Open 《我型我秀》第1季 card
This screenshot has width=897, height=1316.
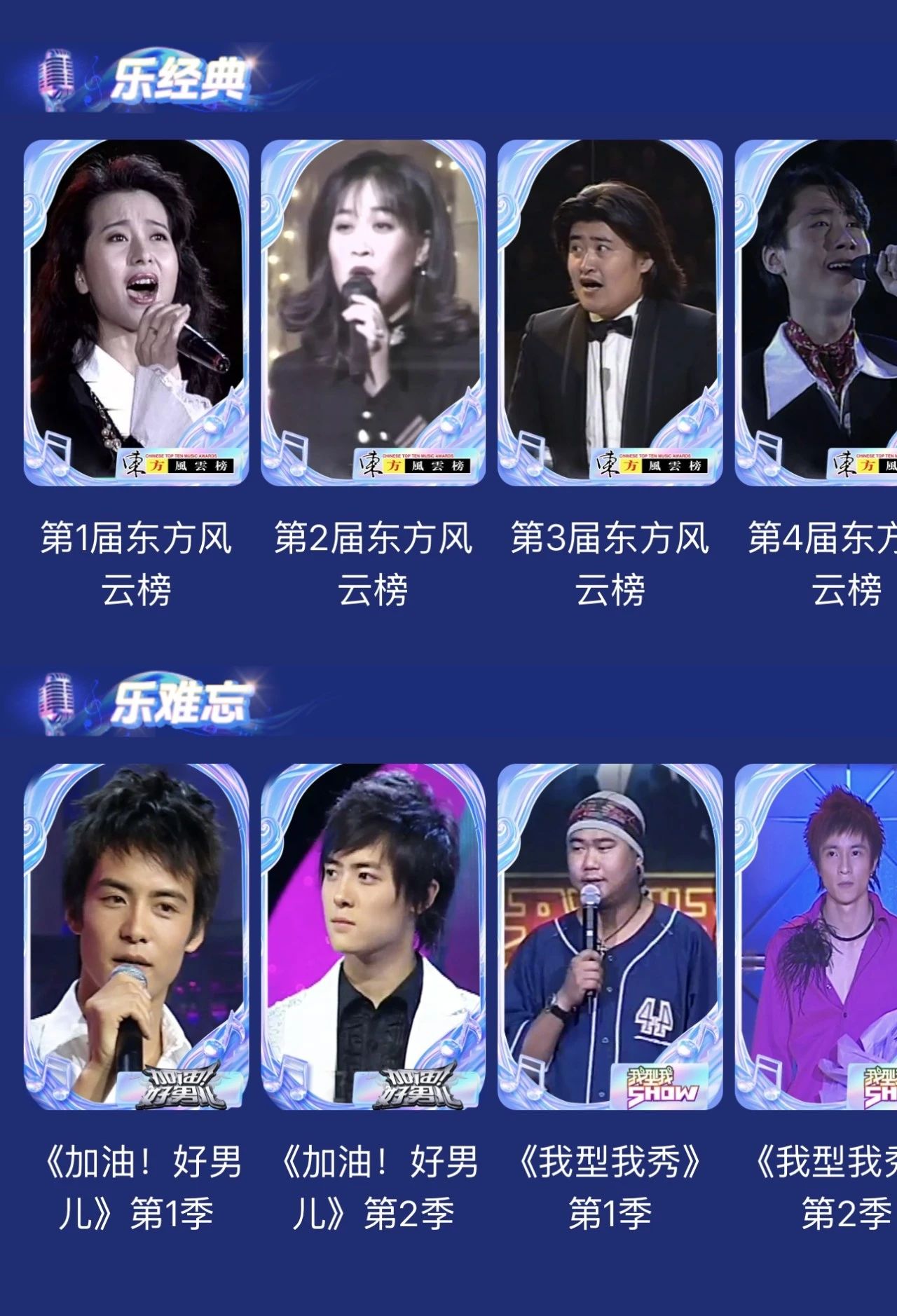[x=610, y=936]
